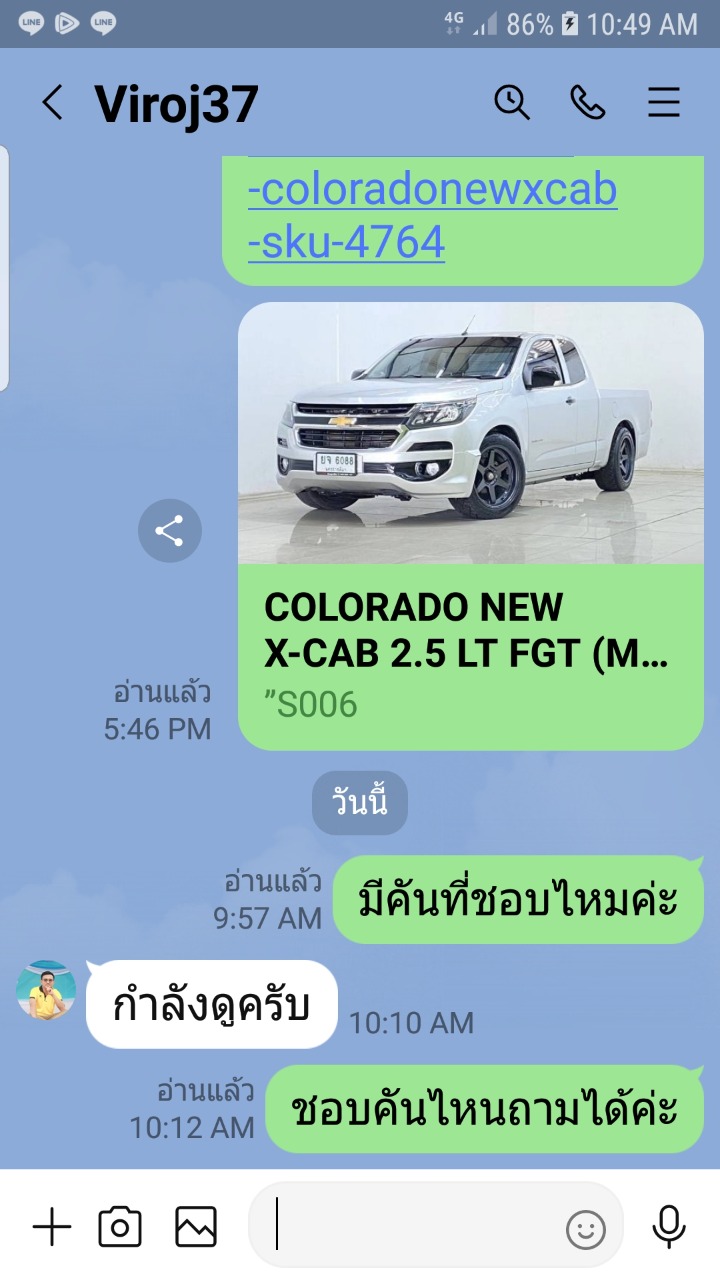Search within this chat
The height and width of the screenshot is (1280, 720).
tap(512, 102)
